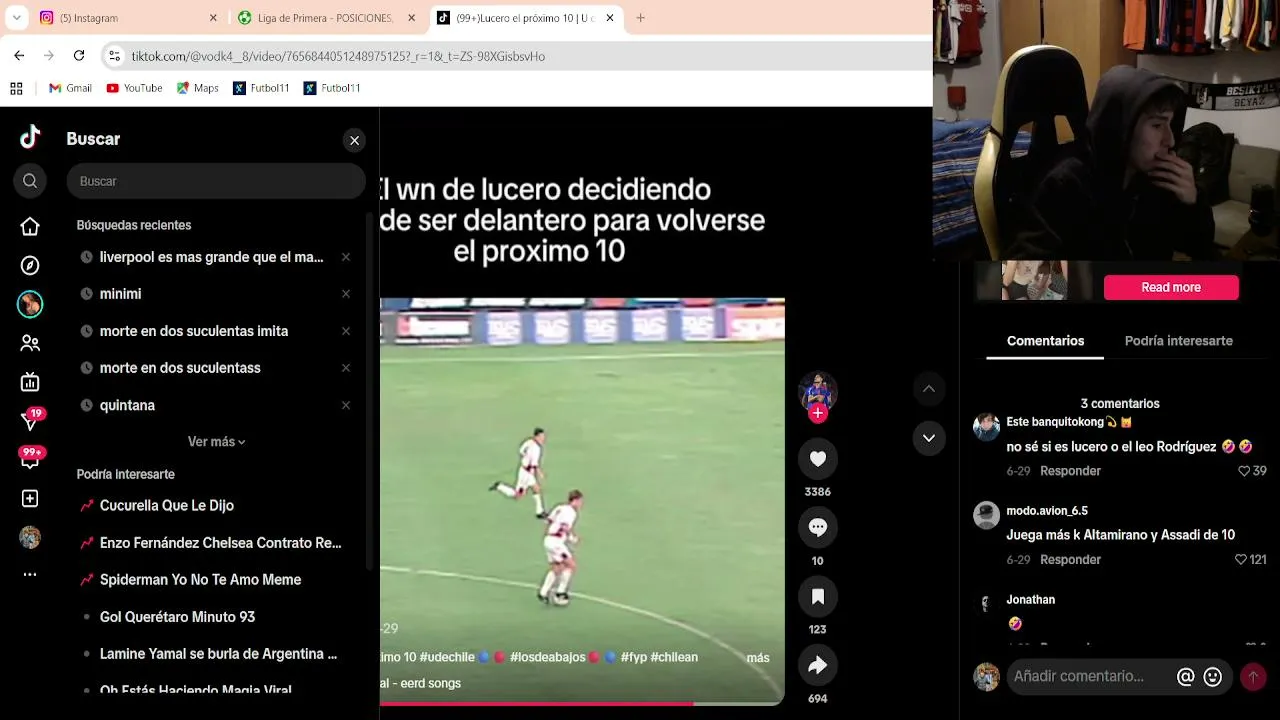The image size is (1280, 720).
Task: Like the video with the heart icon
Action: point(817,458)
